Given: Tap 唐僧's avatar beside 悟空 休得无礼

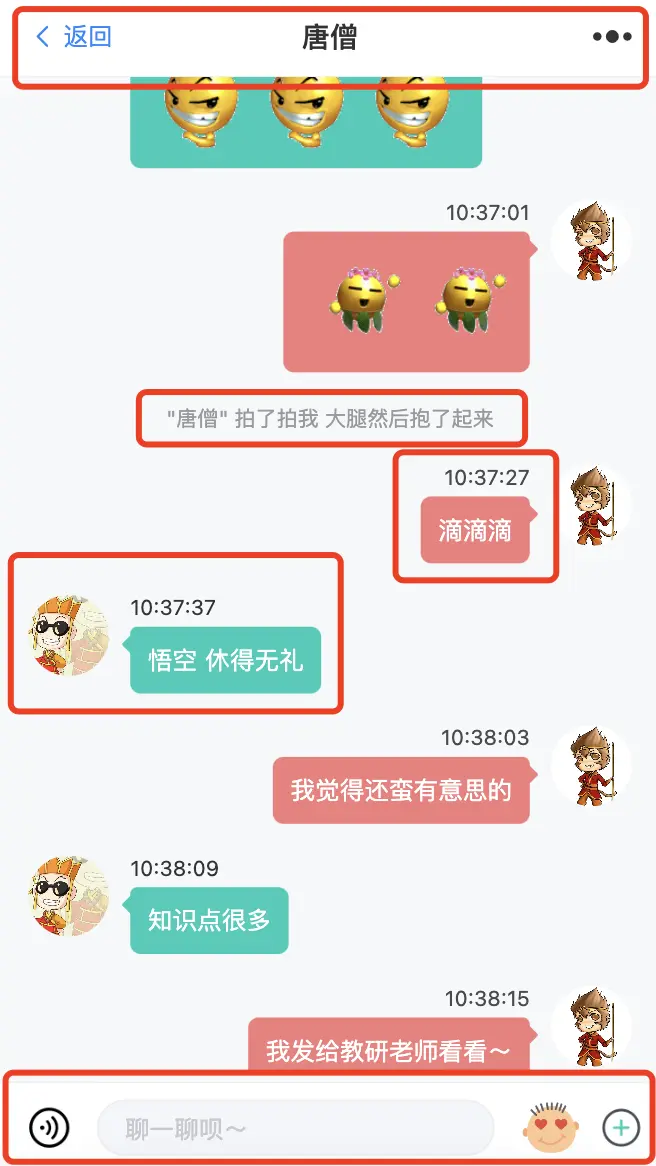Looking at the screenshot, I should (x=69, y=636).
